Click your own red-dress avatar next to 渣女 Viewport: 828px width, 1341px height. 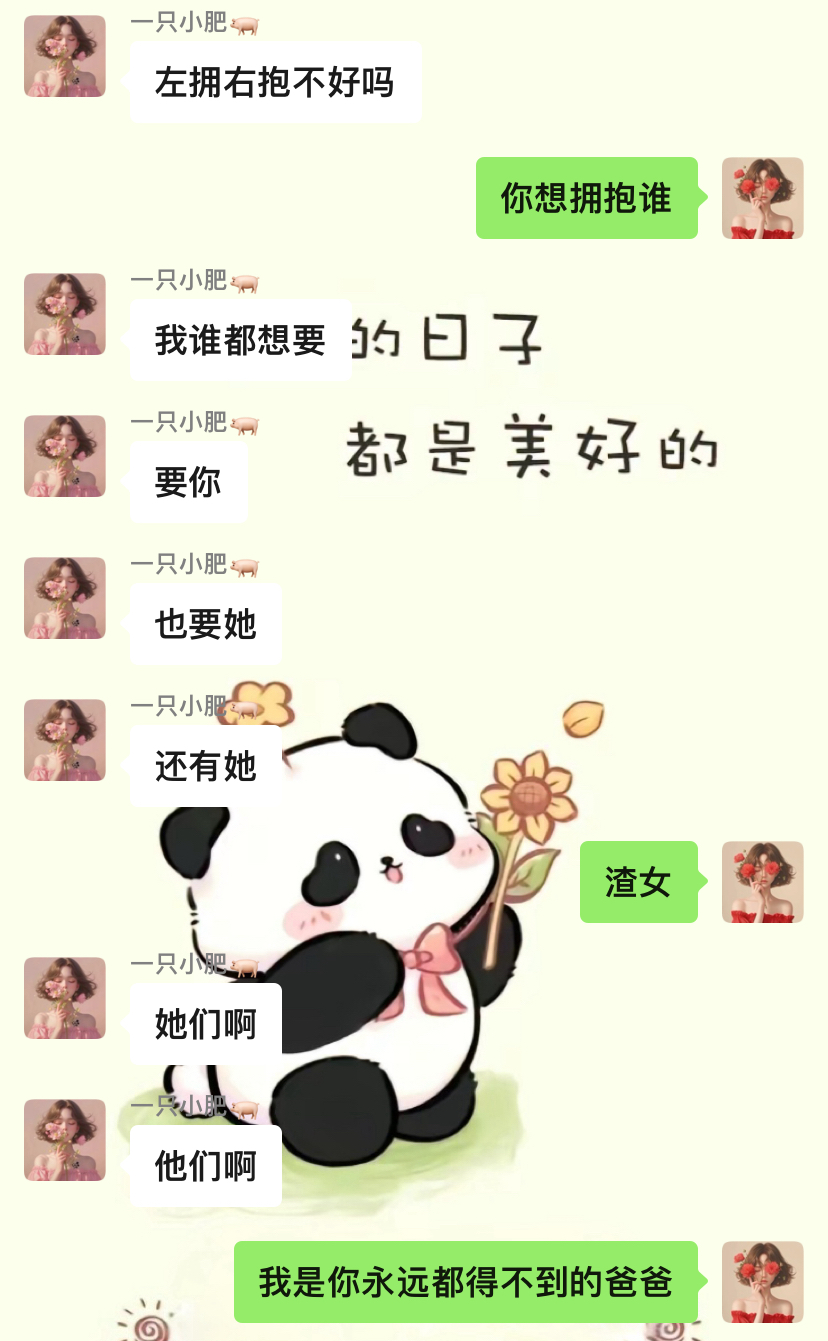pyautogui.click(x=762, y=882)
